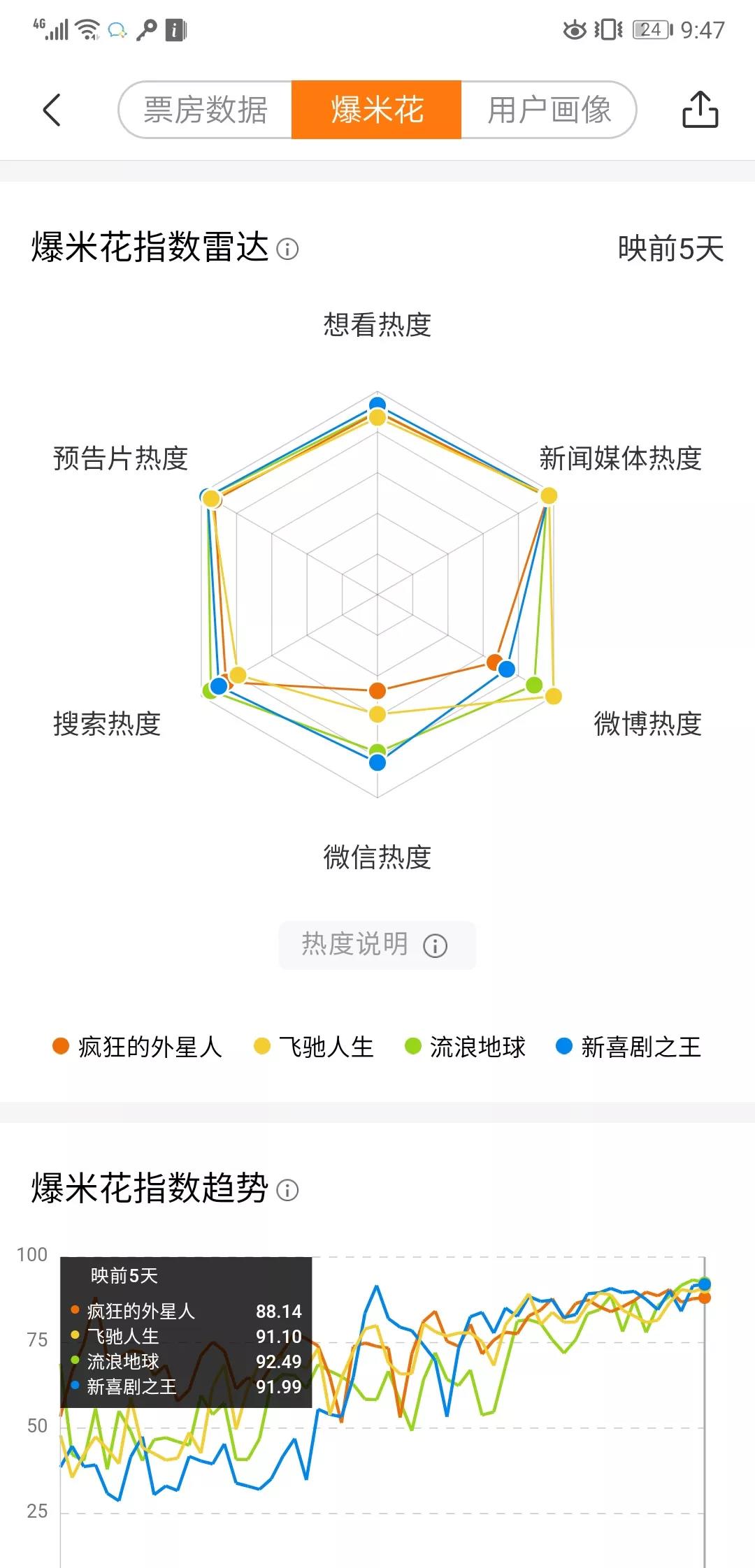Open the share icon at top right

coord(700,110)
